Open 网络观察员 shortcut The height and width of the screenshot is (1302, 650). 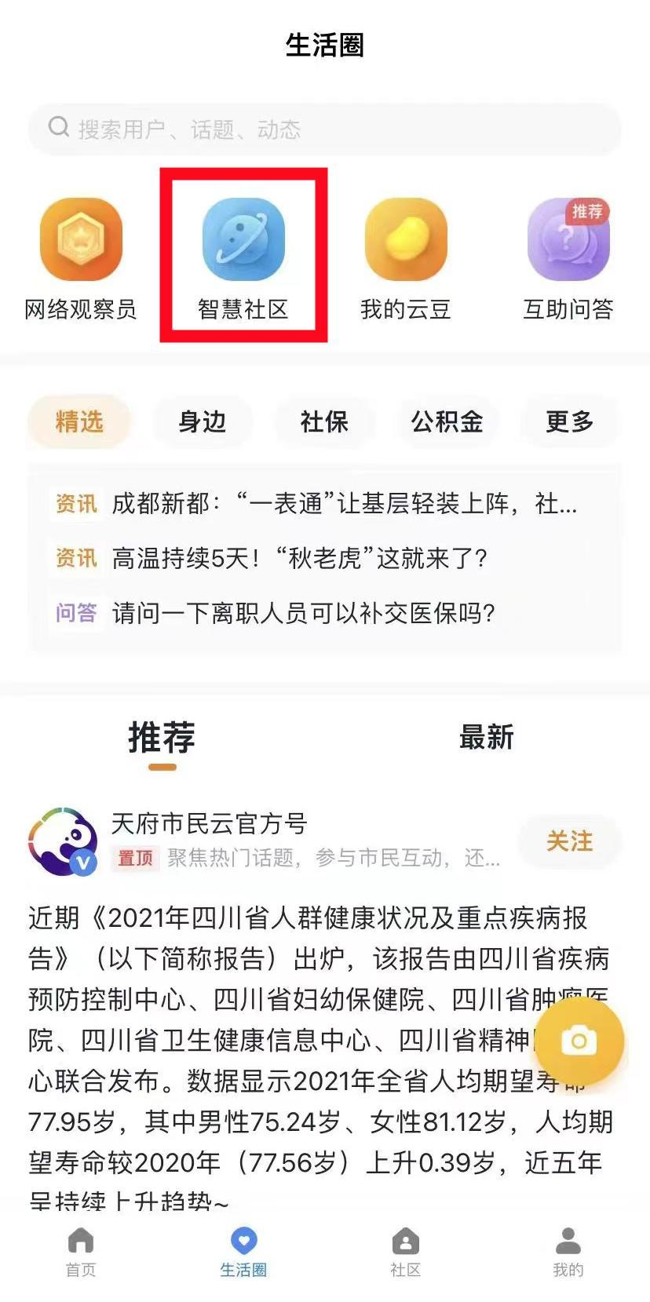click(81, 260)
